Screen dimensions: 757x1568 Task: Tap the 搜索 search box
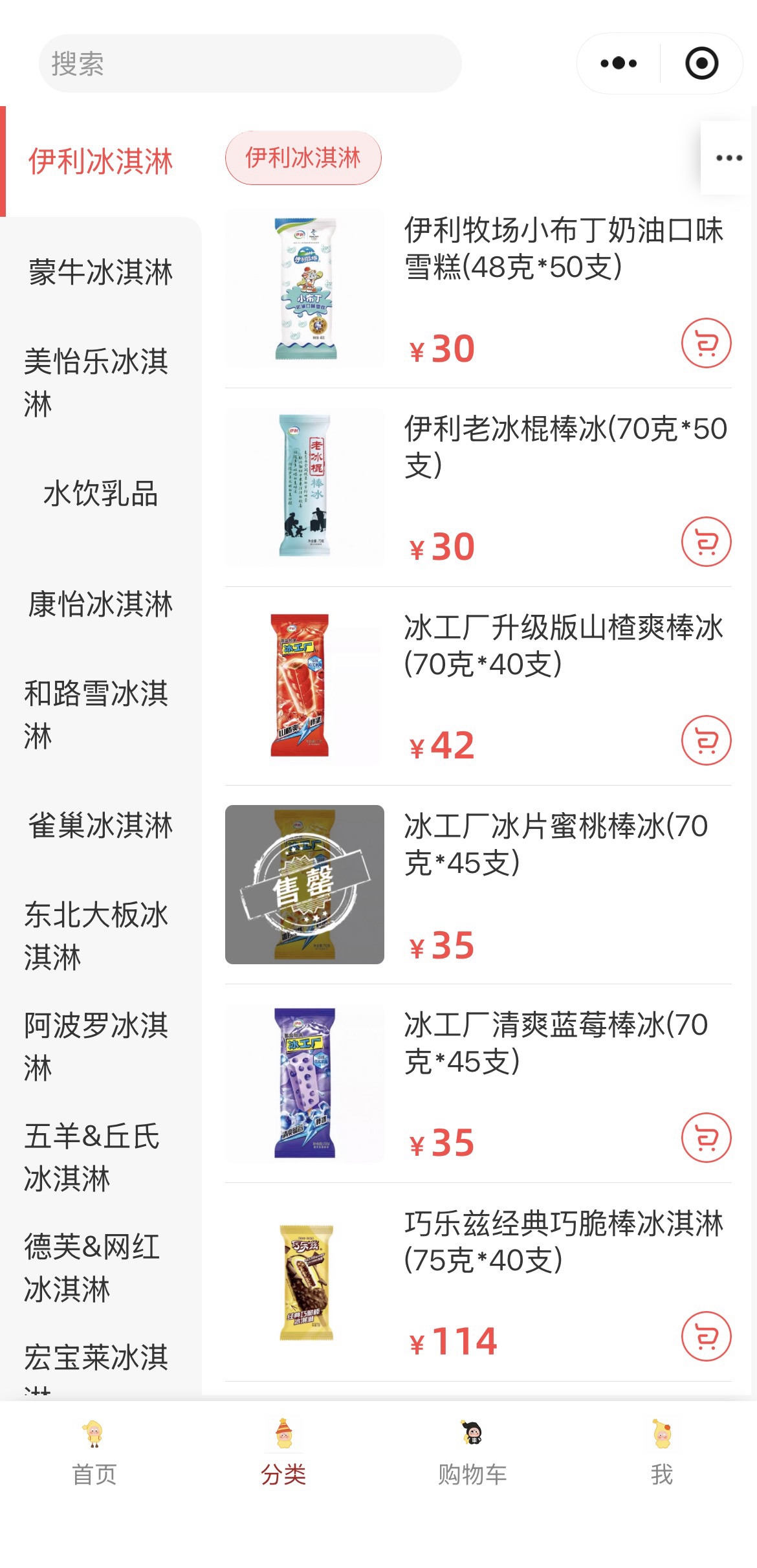250,63
